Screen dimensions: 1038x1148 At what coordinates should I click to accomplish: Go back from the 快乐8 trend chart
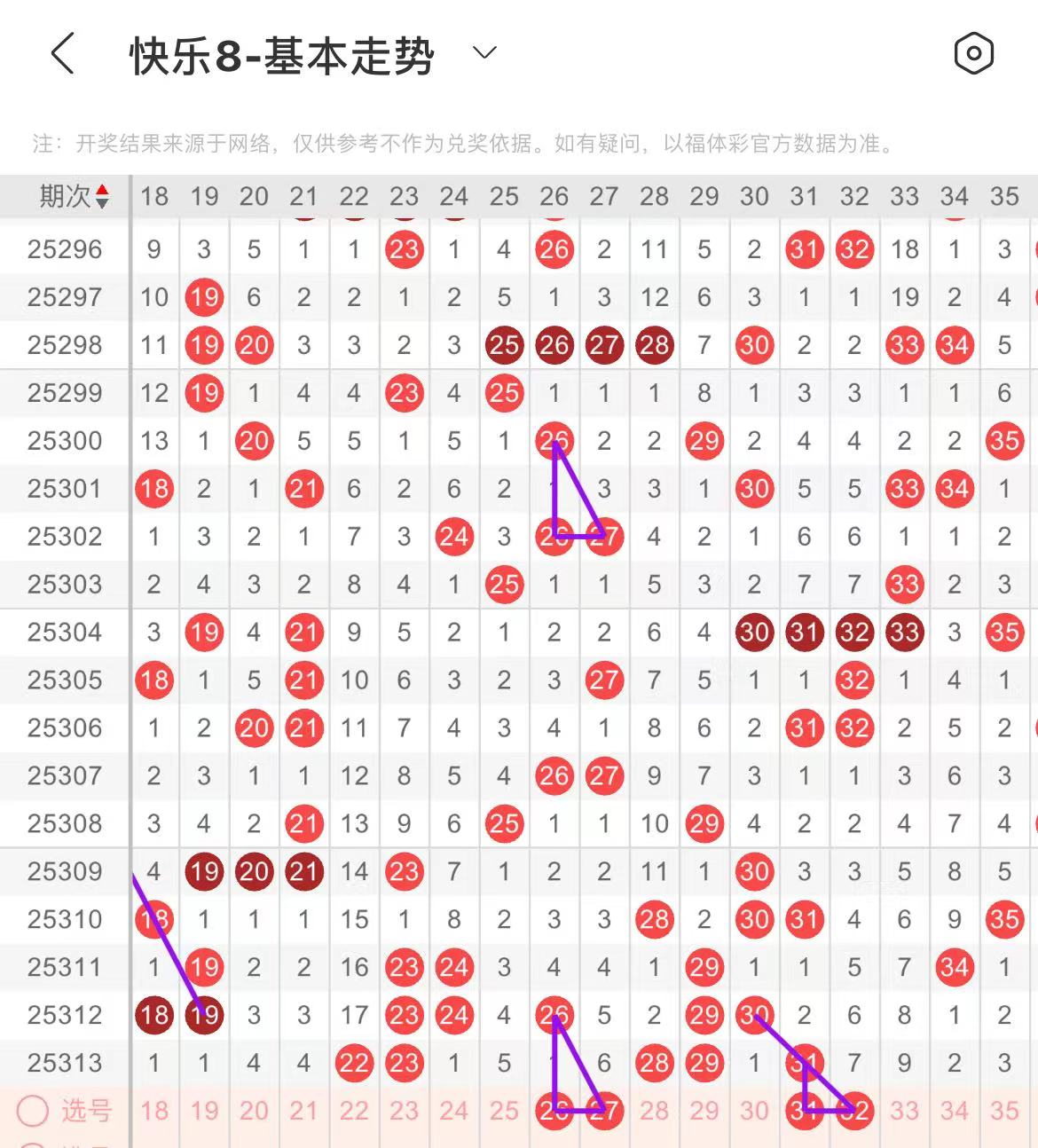[62, 54]
